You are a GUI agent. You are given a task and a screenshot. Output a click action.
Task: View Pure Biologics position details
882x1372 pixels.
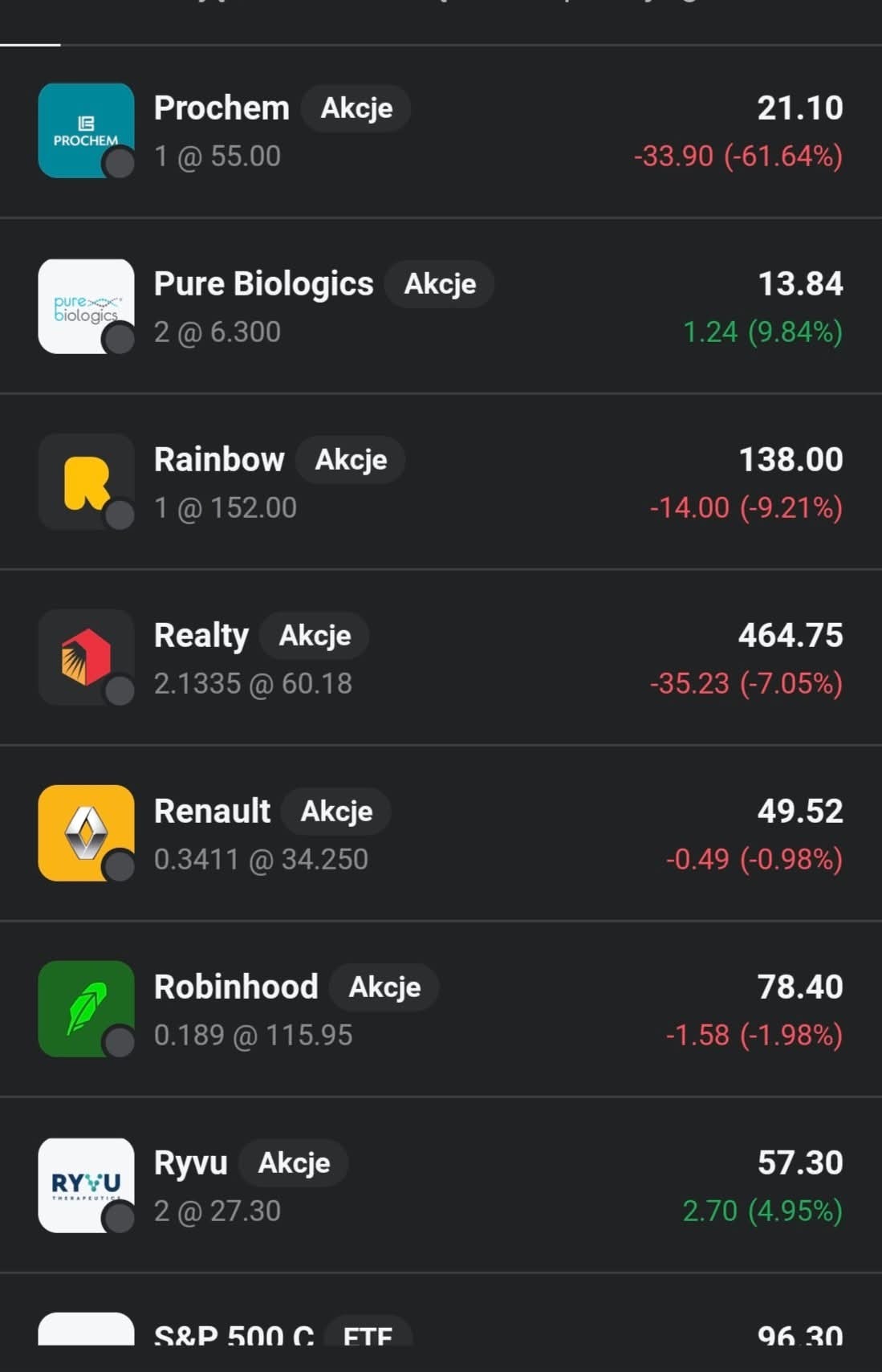point(441,307)
